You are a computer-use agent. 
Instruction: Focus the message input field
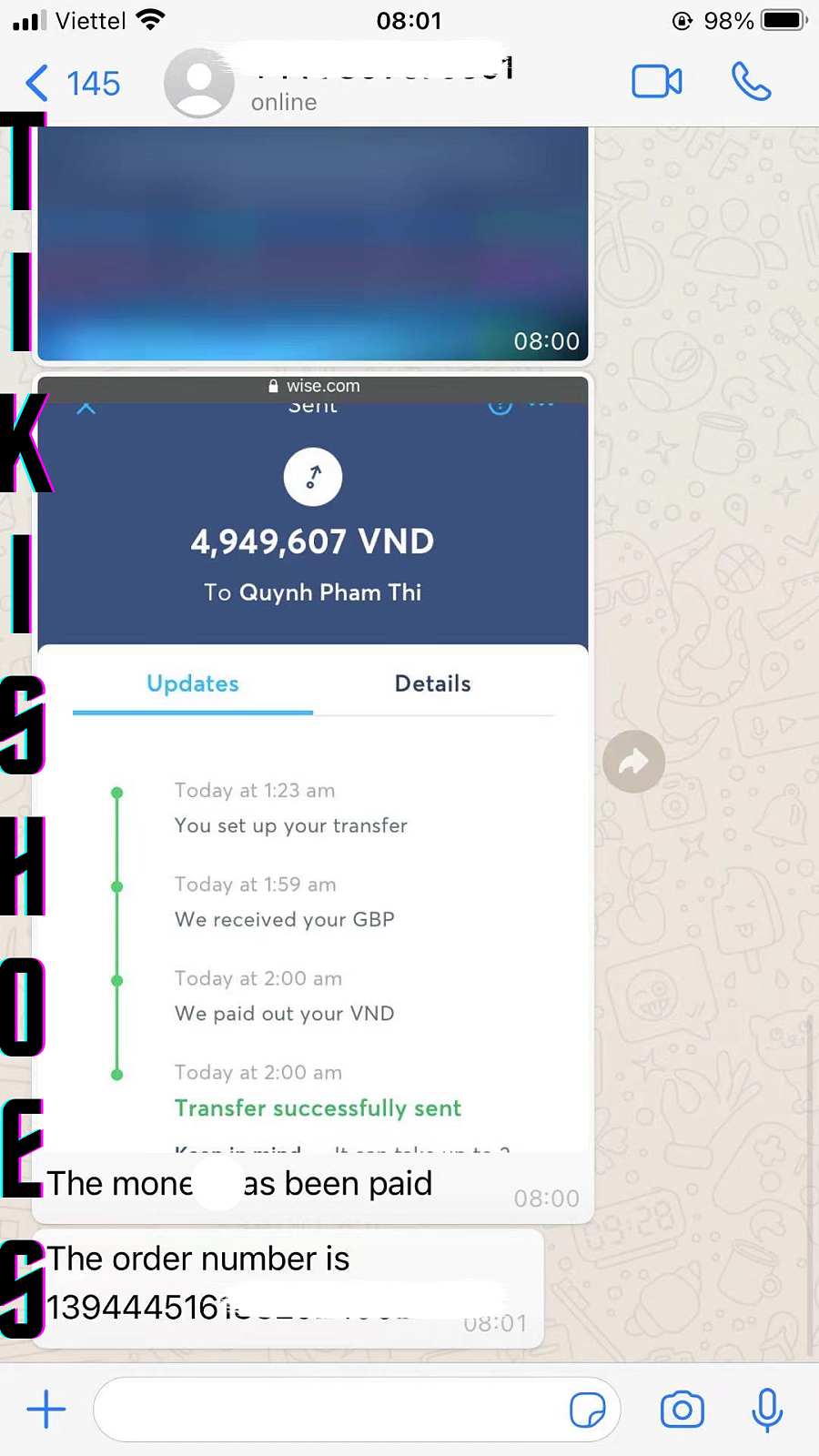328,1410
